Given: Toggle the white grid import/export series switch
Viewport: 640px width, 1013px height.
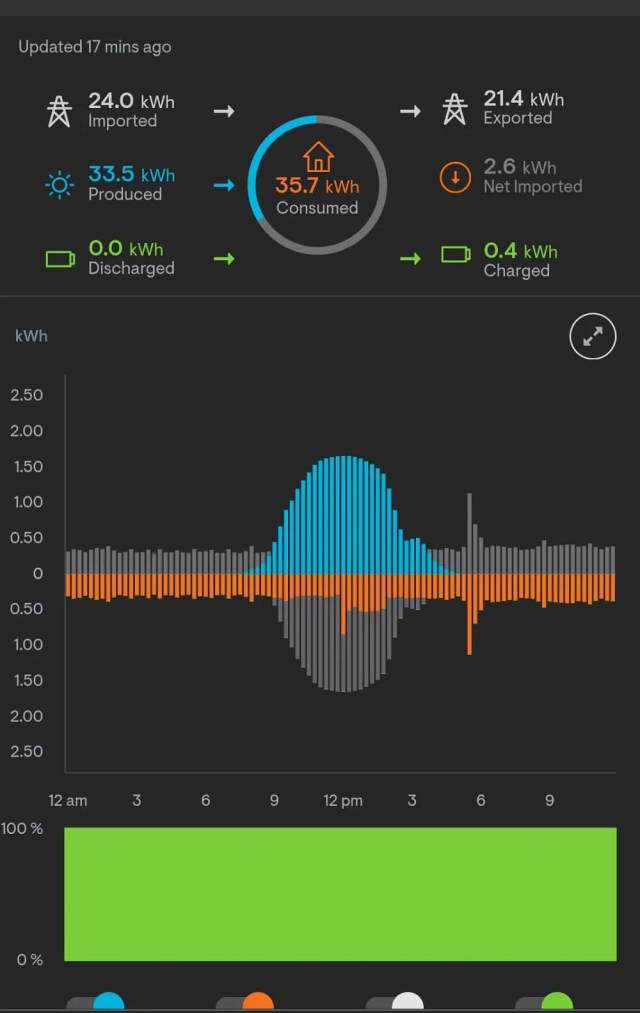Looking at the screenshot, I should [395, 1003].
